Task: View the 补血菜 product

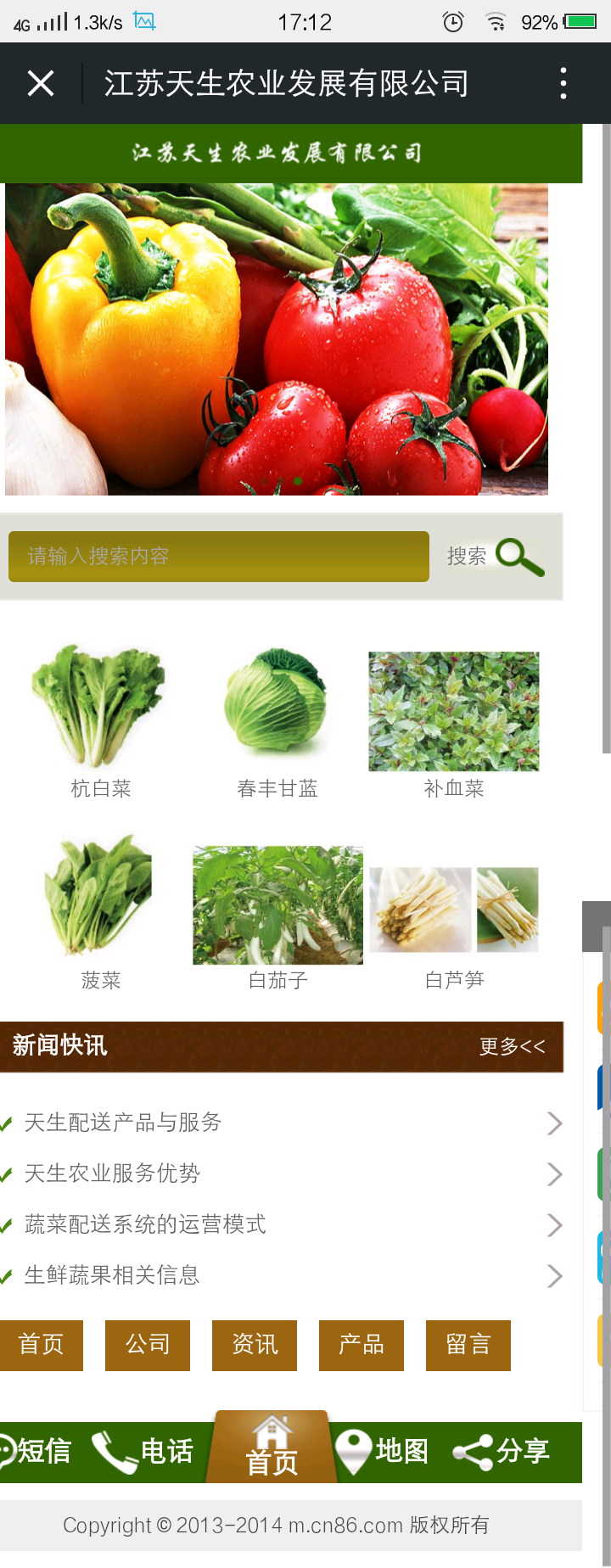Action: coord(454,721)
